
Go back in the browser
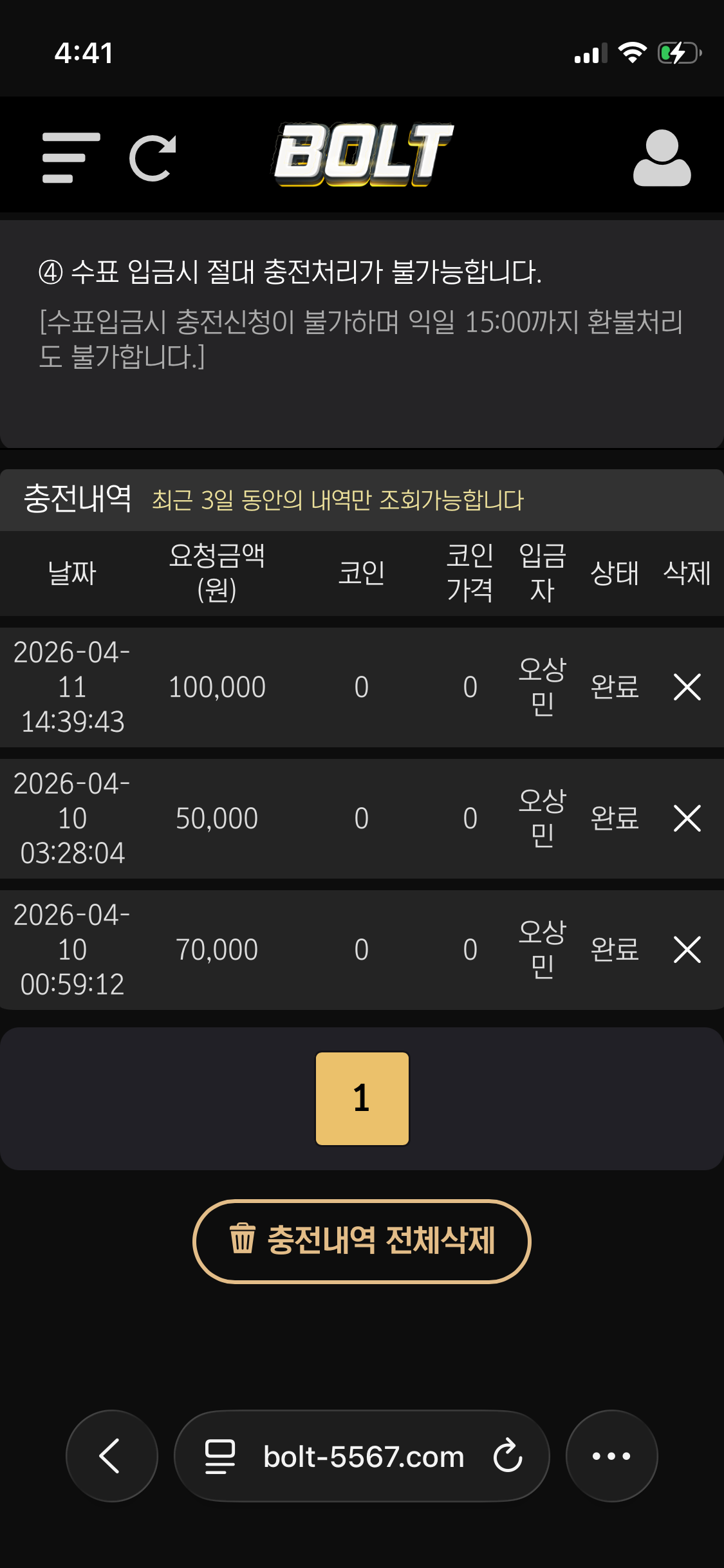[111, 1456]
